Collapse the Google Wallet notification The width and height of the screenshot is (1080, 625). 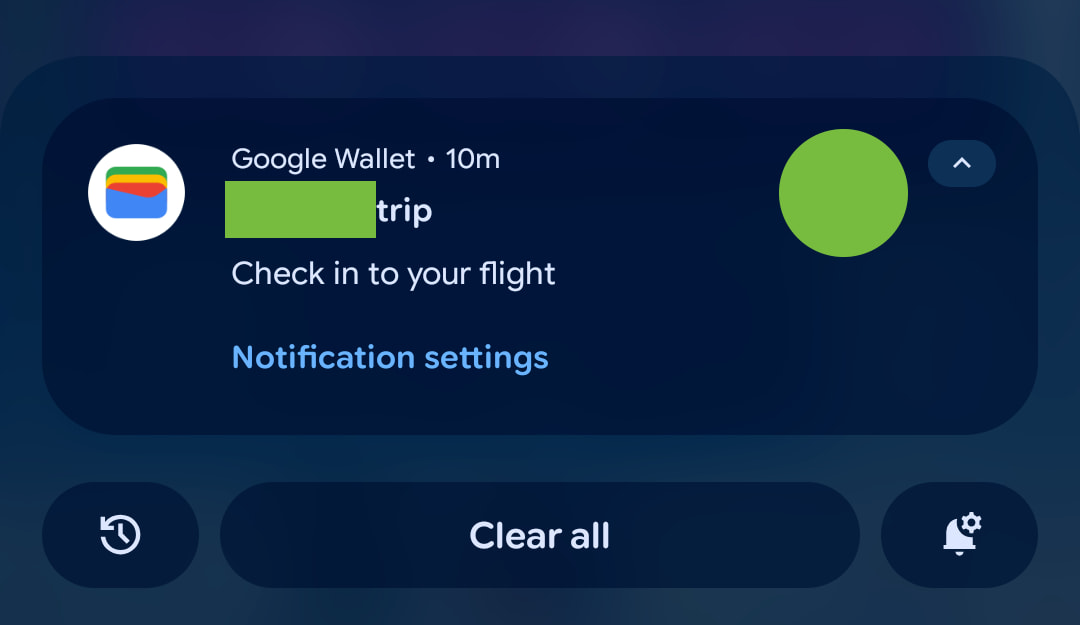(961, 163)
